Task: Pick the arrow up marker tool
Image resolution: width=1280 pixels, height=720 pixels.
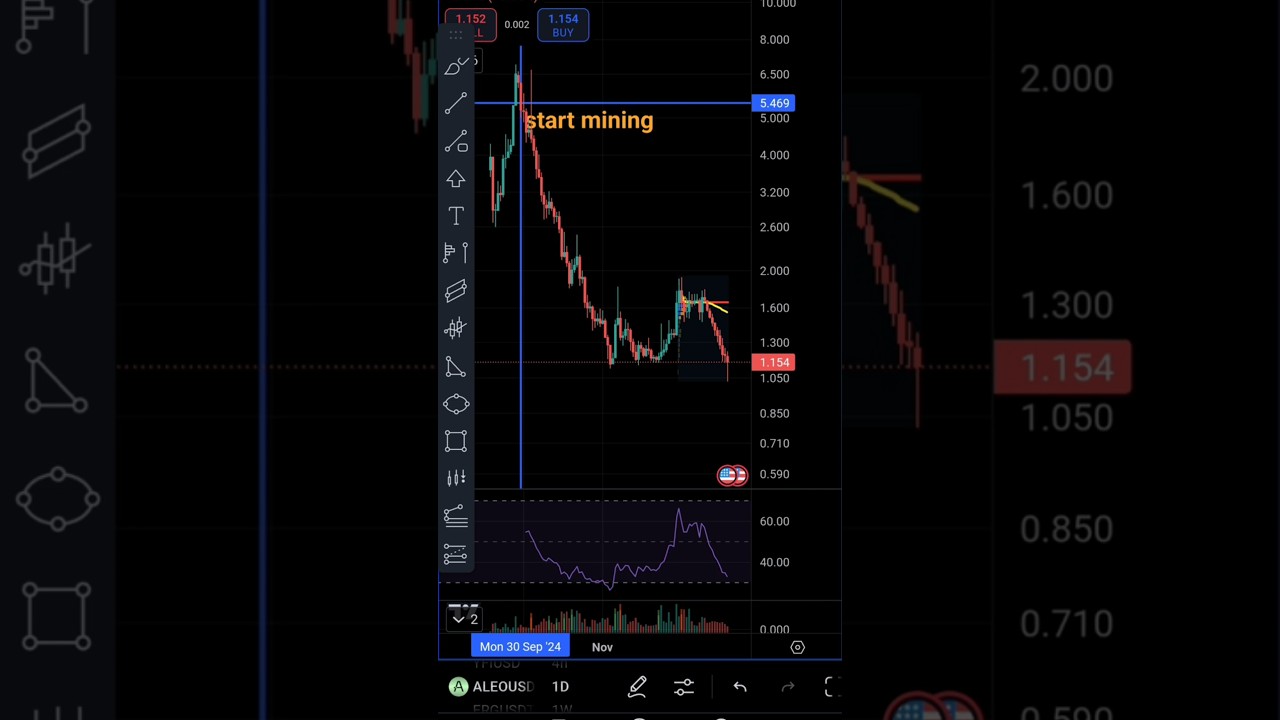Action: click(456, 179)
